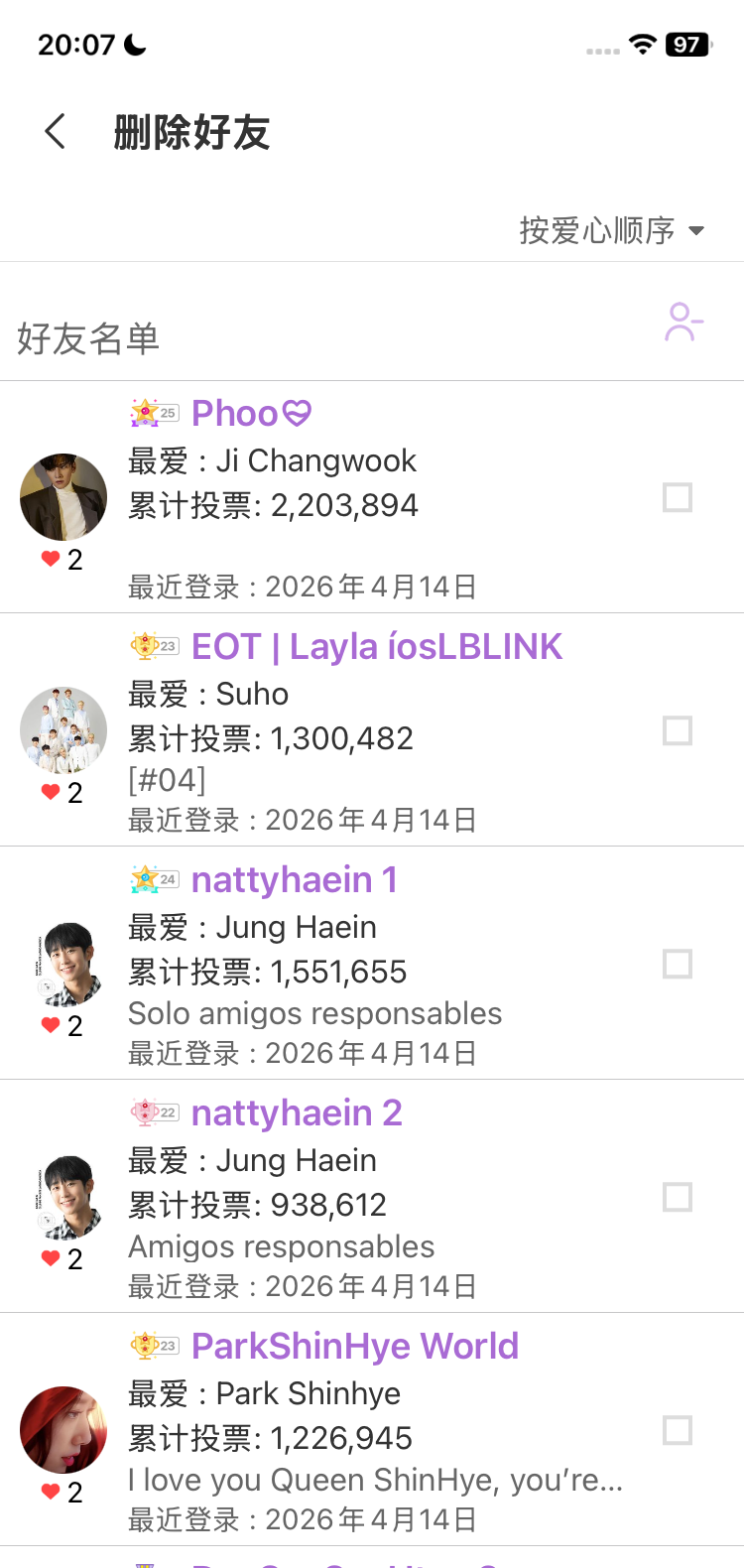Tap the remove-friend icon beside 好友名单
744x1568 pixels.
click(x=683, y=323)
